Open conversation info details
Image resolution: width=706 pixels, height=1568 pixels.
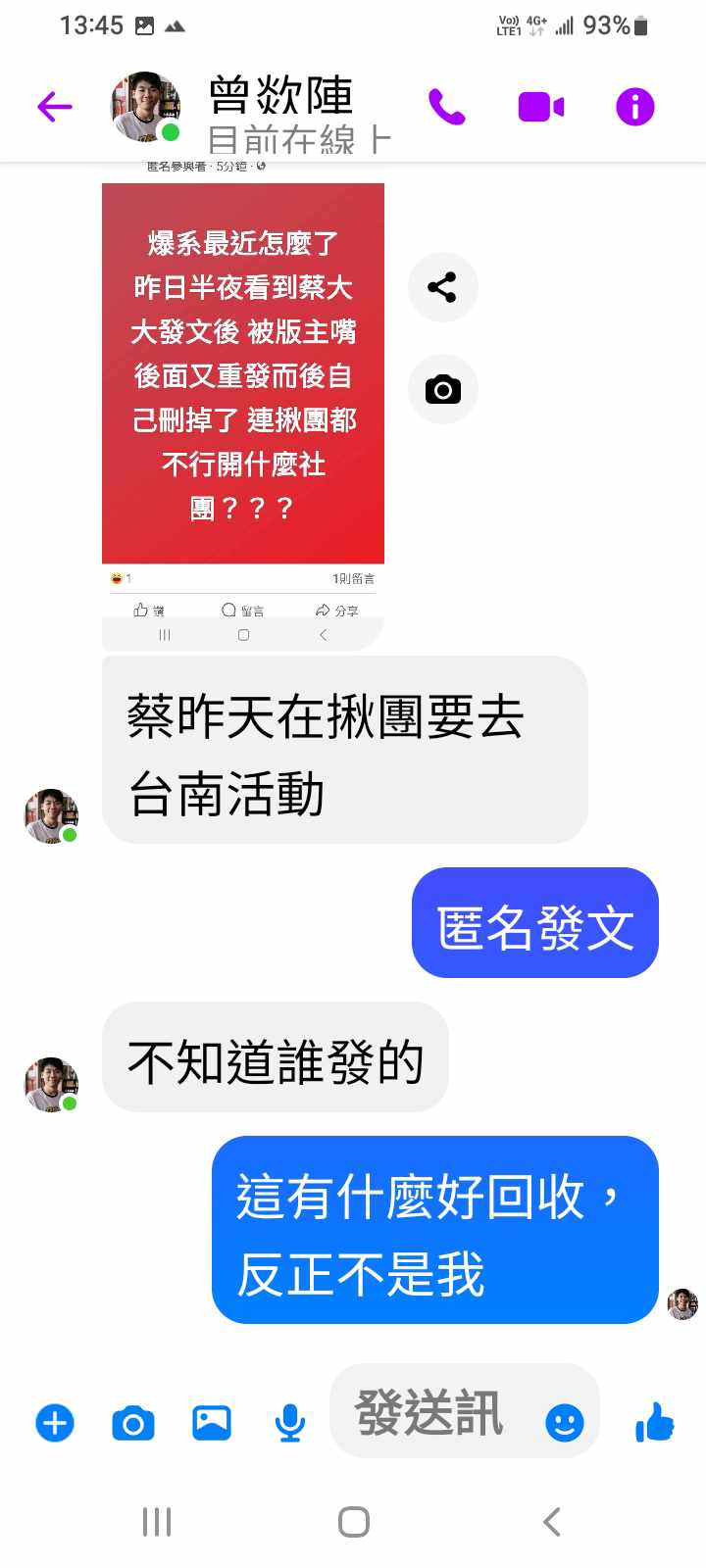click(x=634, y=106)
